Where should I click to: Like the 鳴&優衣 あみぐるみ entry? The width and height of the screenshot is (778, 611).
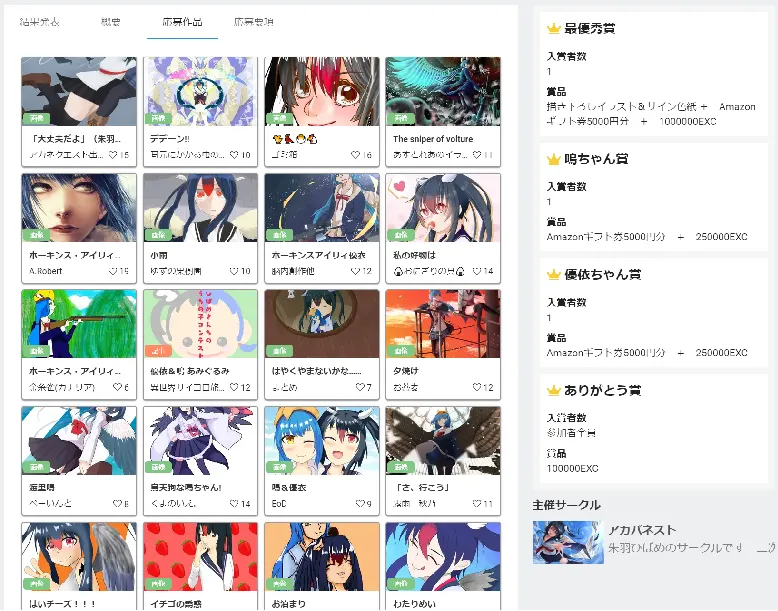click(x=238, y=387)
